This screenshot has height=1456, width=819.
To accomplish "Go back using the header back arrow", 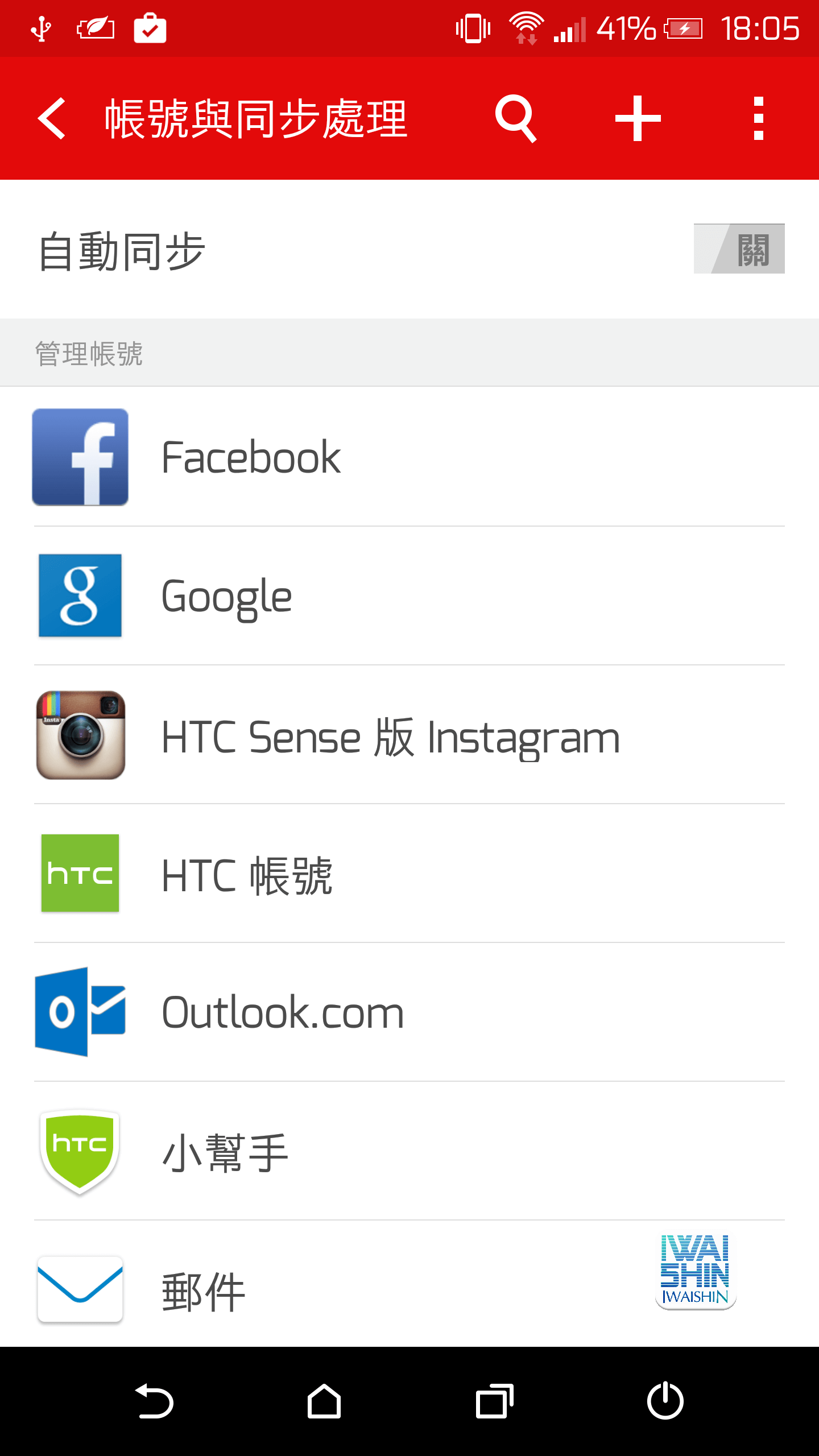I will pos(52,118).
